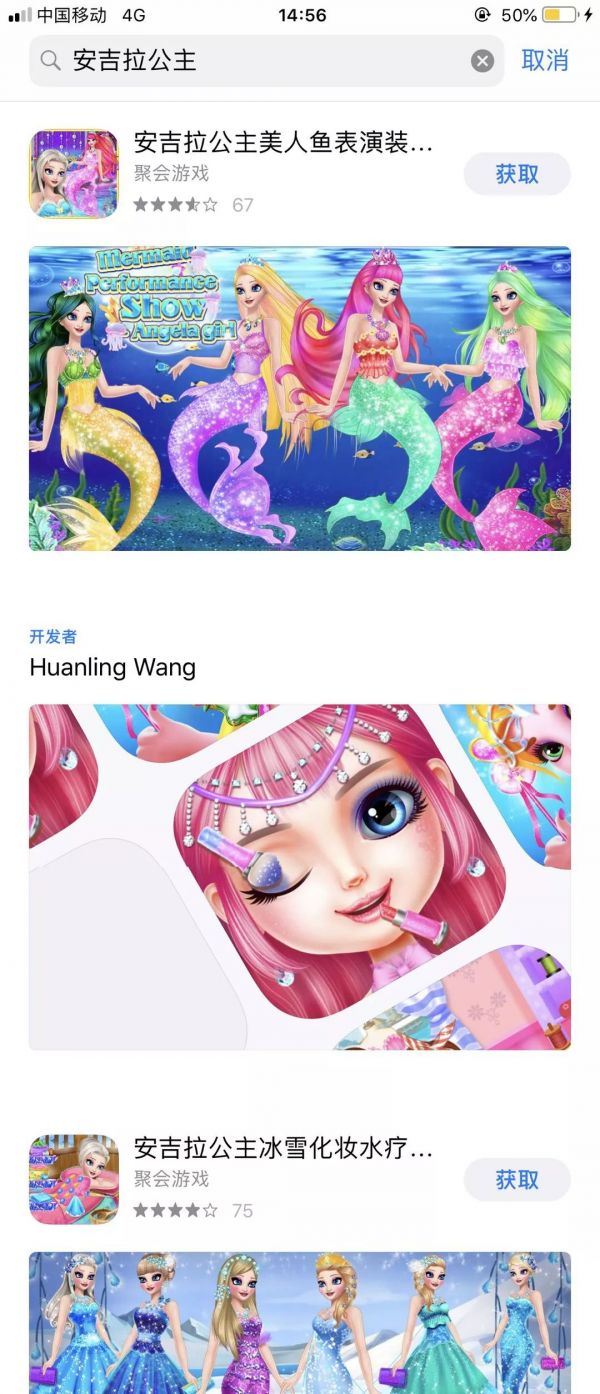
Task: View the ice princess dress-up screenshot
Action: [x=300, y=1320]
